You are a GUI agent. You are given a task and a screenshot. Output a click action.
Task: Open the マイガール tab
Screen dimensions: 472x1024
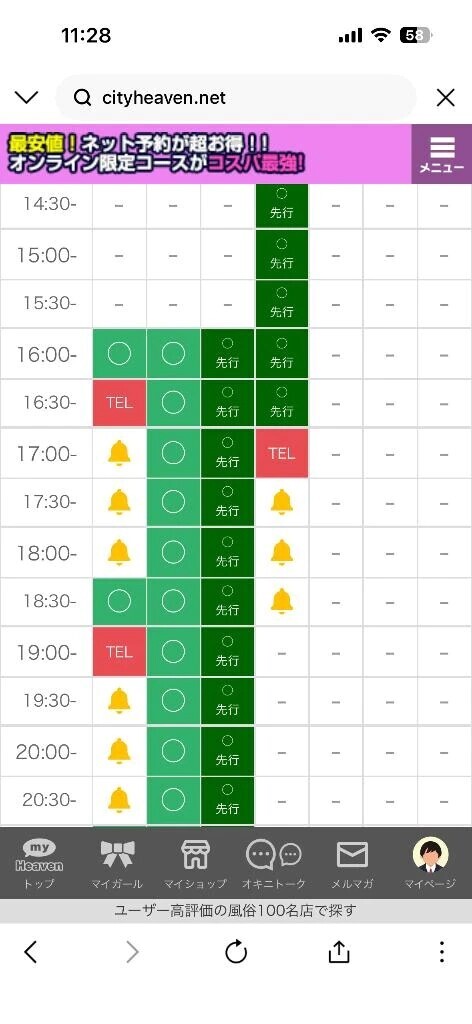[118, 863]
